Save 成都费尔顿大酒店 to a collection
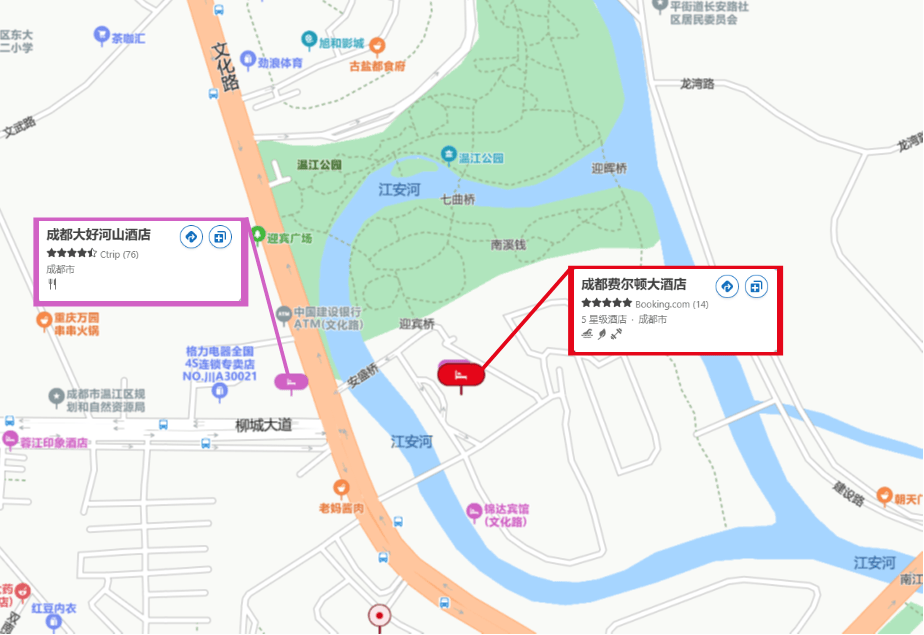 (x=756, y=286)
